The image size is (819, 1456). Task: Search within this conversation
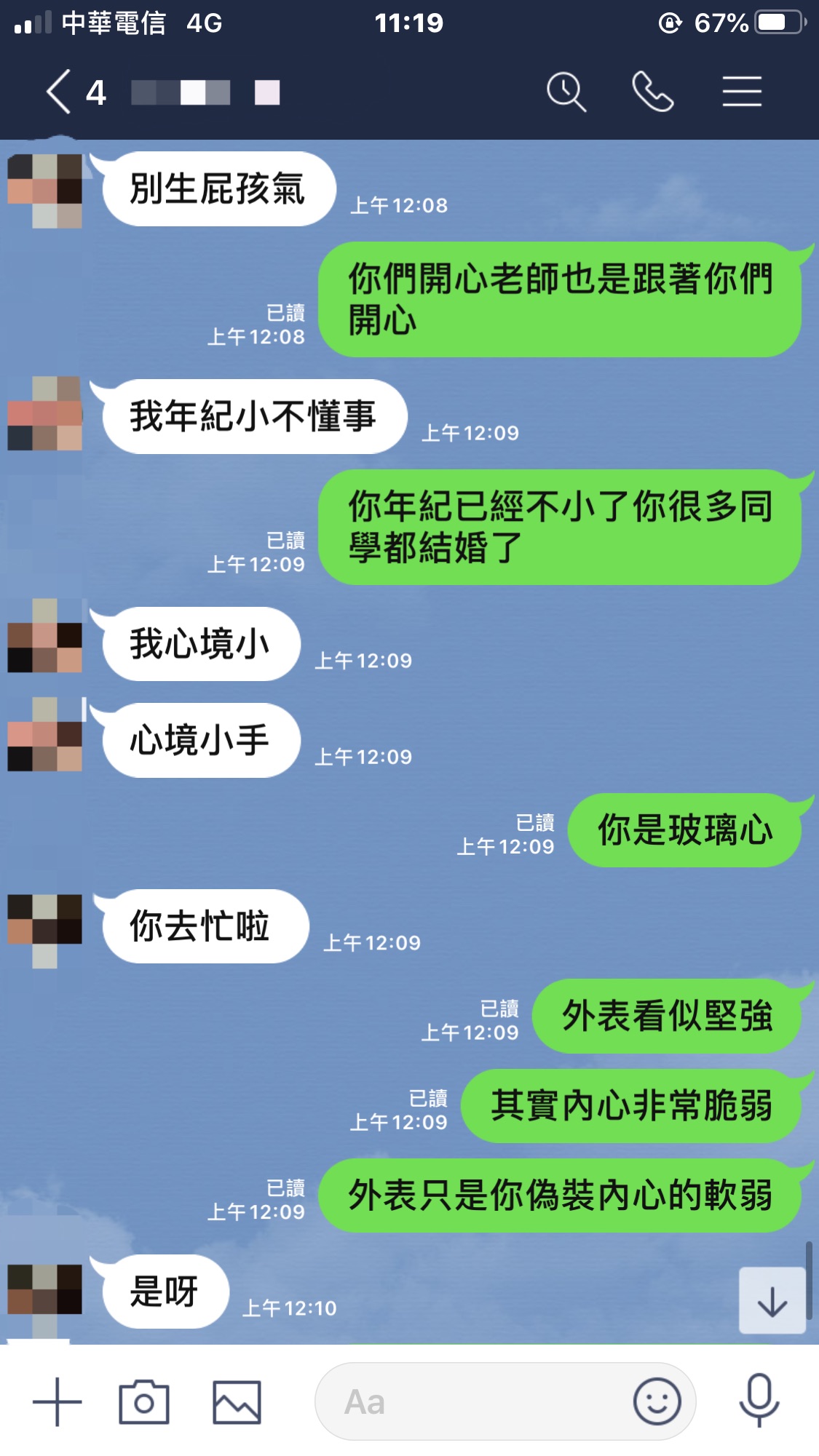(x=566, y=92)
